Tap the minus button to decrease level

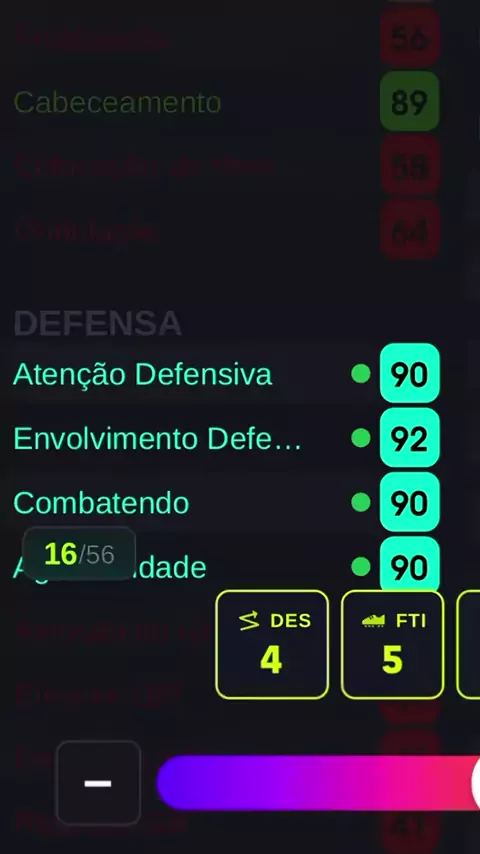[x=99, y=783]
